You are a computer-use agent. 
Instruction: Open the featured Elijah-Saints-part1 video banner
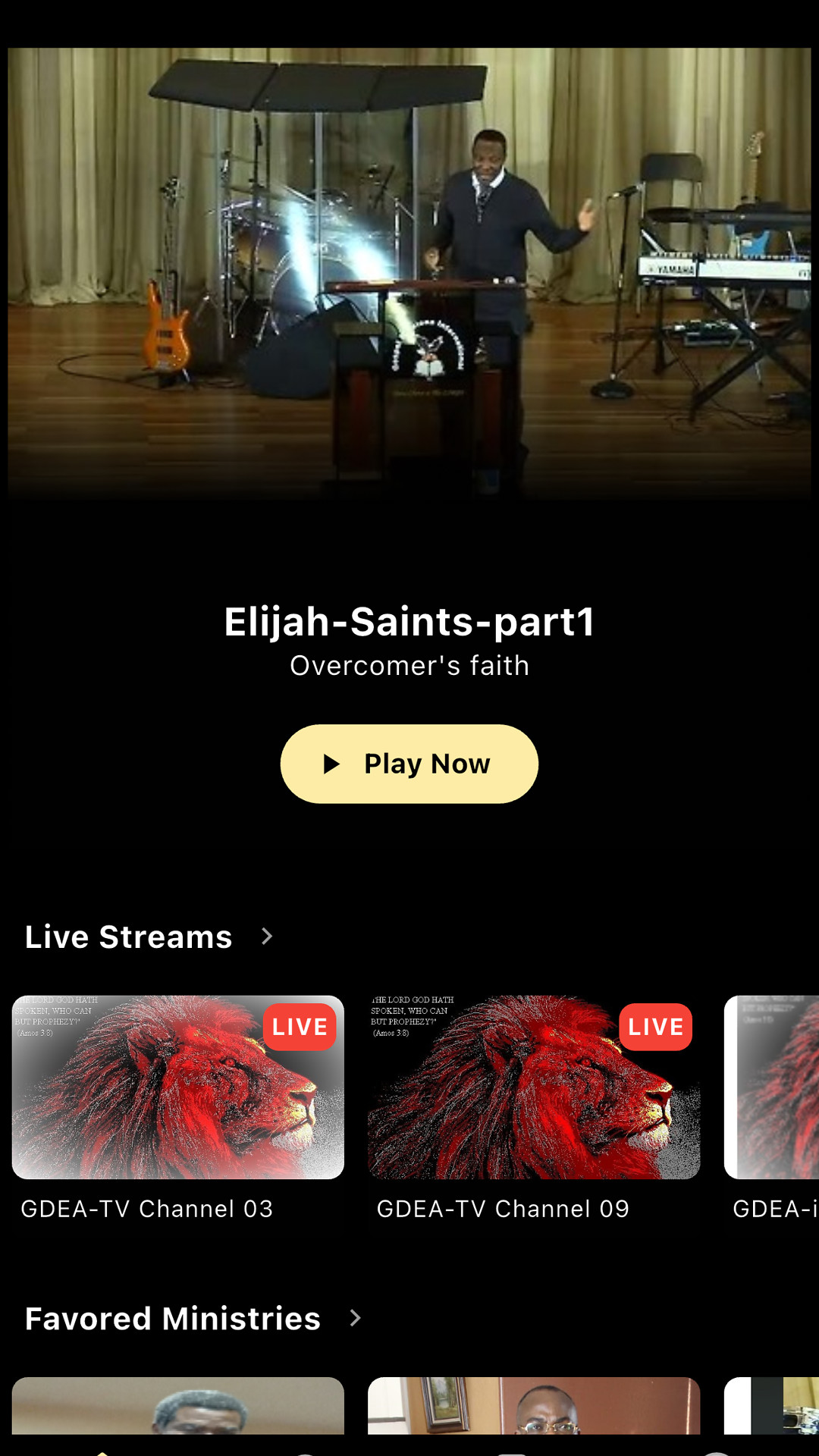pos(409,273)
